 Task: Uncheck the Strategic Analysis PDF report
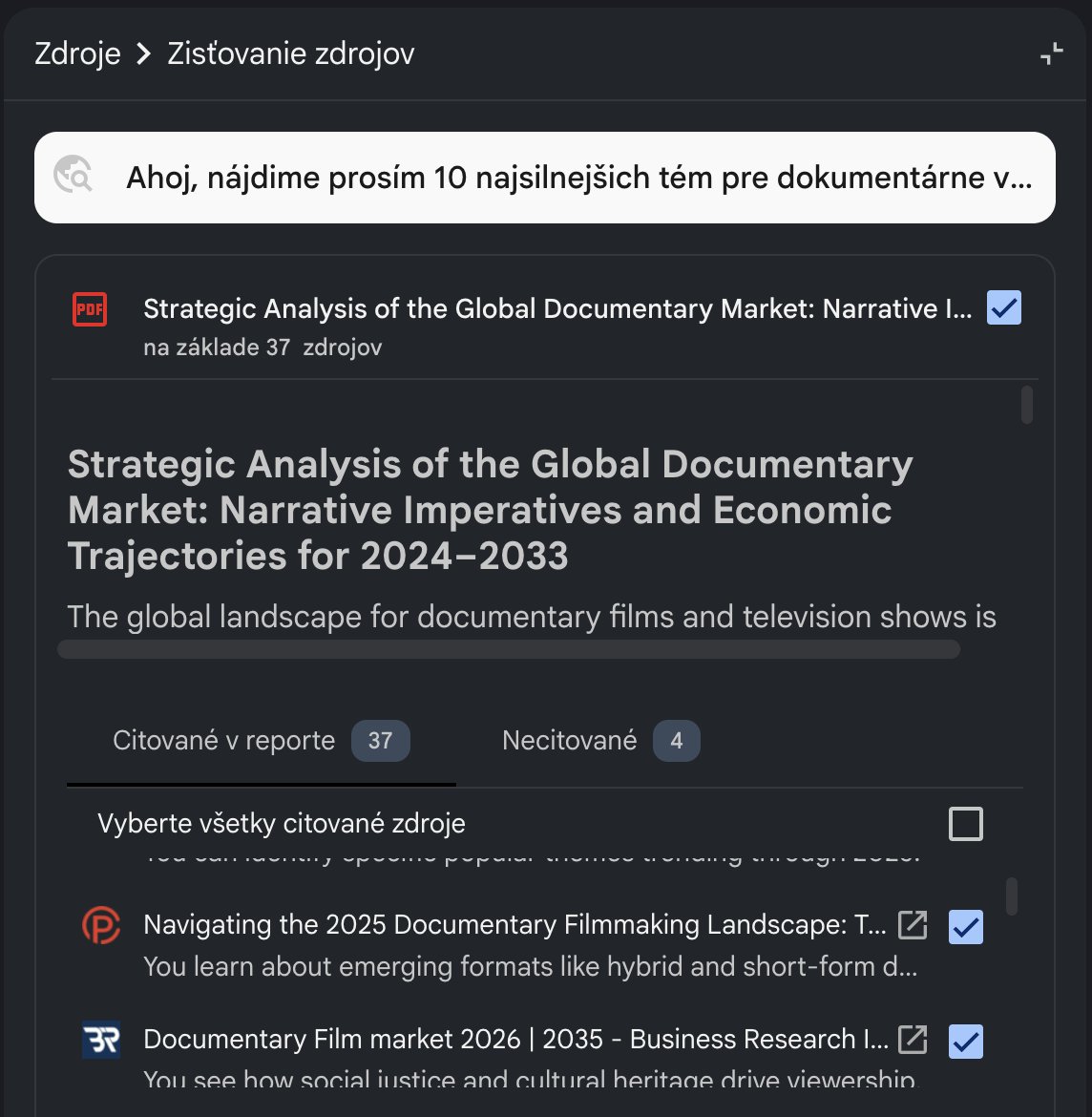[1003, 308]
